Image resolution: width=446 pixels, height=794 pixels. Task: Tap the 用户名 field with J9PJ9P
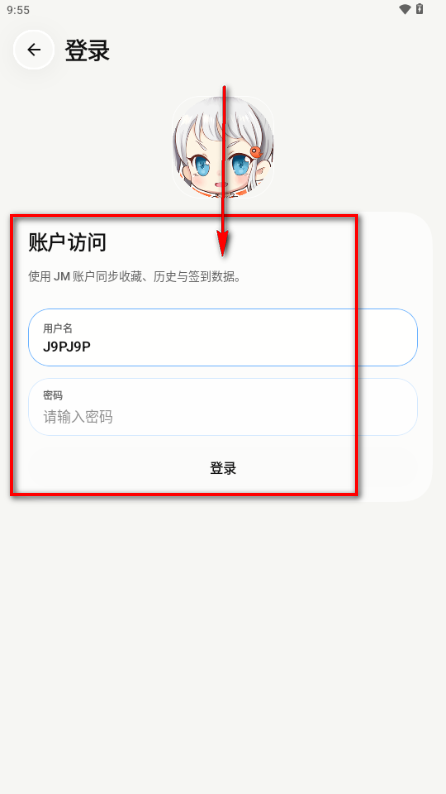click(x=223, y=337)
